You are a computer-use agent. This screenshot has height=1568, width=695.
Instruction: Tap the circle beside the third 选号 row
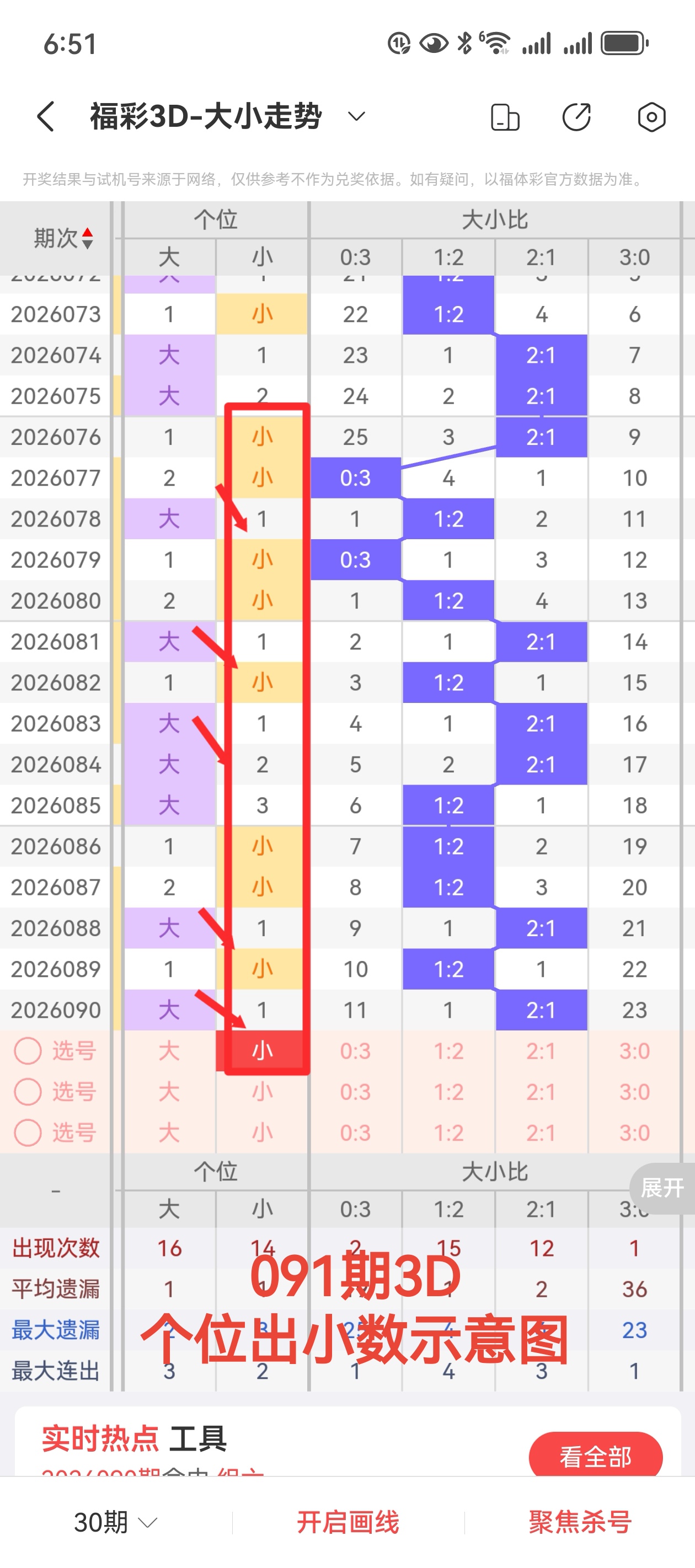pyautogui.click(x=28, y=1132)
